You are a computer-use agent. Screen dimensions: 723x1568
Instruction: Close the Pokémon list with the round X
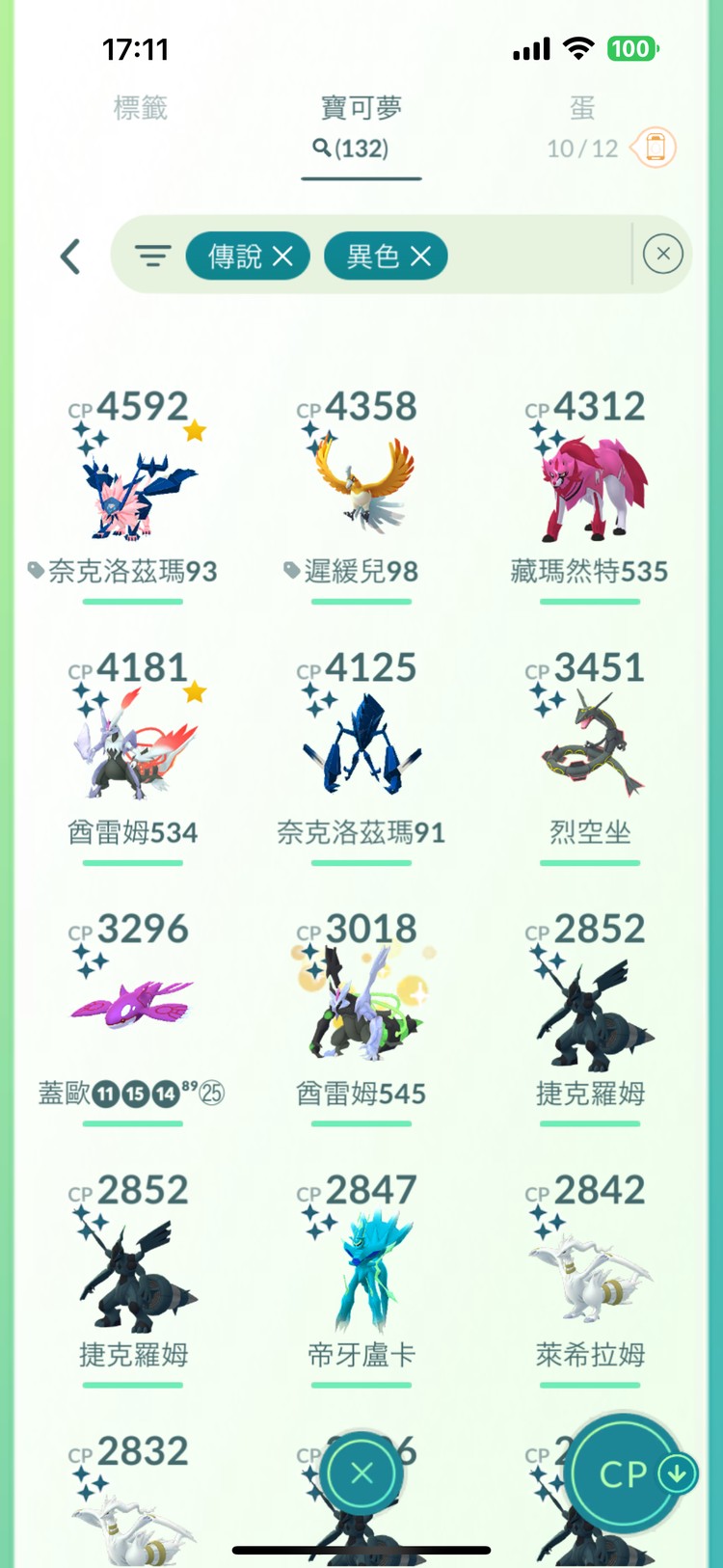(361, 1473)
